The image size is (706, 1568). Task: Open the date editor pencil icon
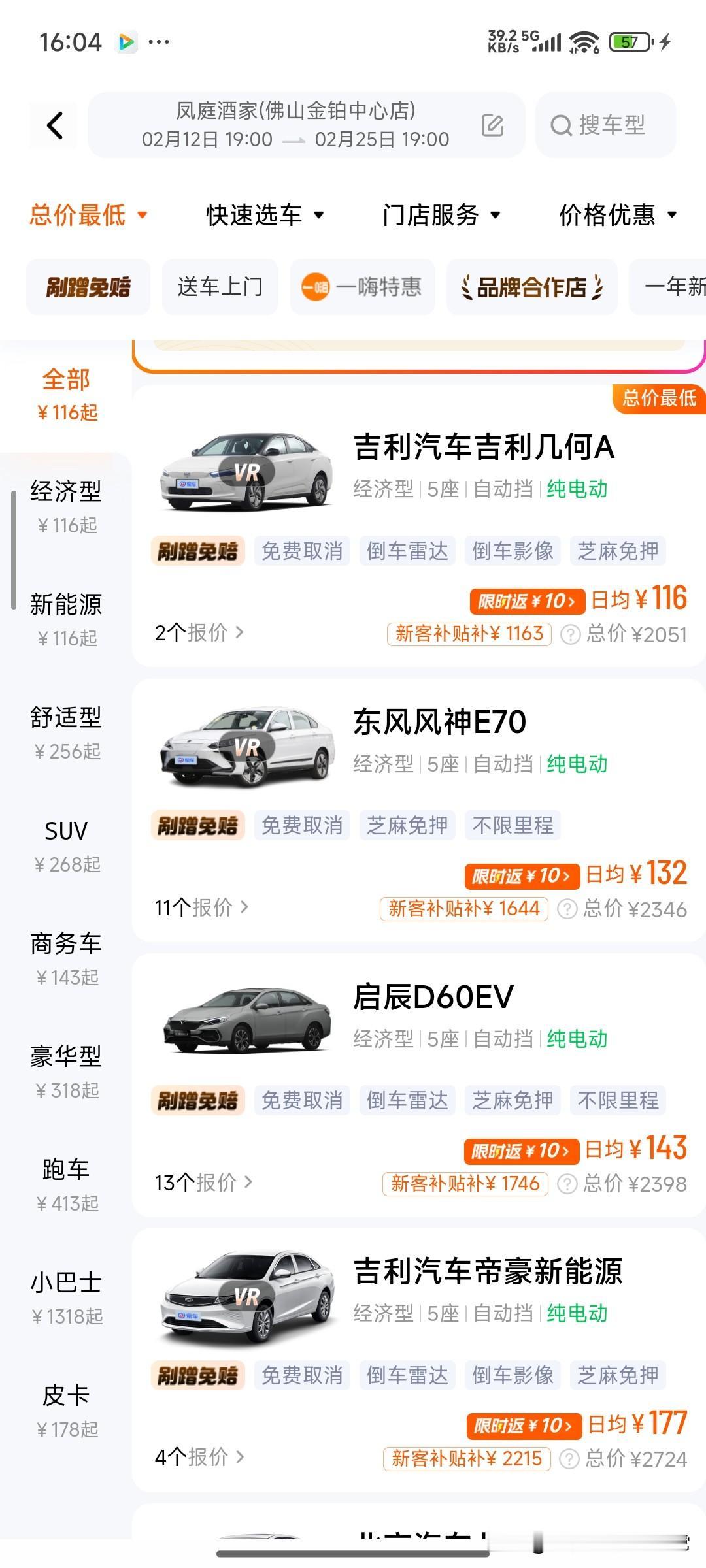pyautogui.click(x=491, y=126)
